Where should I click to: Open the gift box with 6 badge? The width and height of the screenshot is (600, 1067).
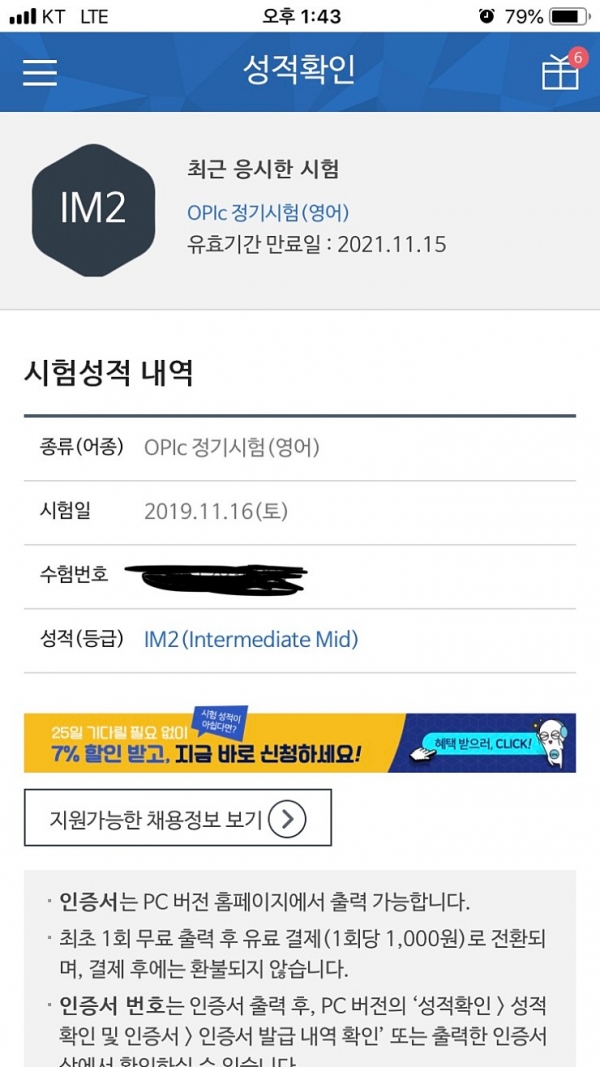561,72
